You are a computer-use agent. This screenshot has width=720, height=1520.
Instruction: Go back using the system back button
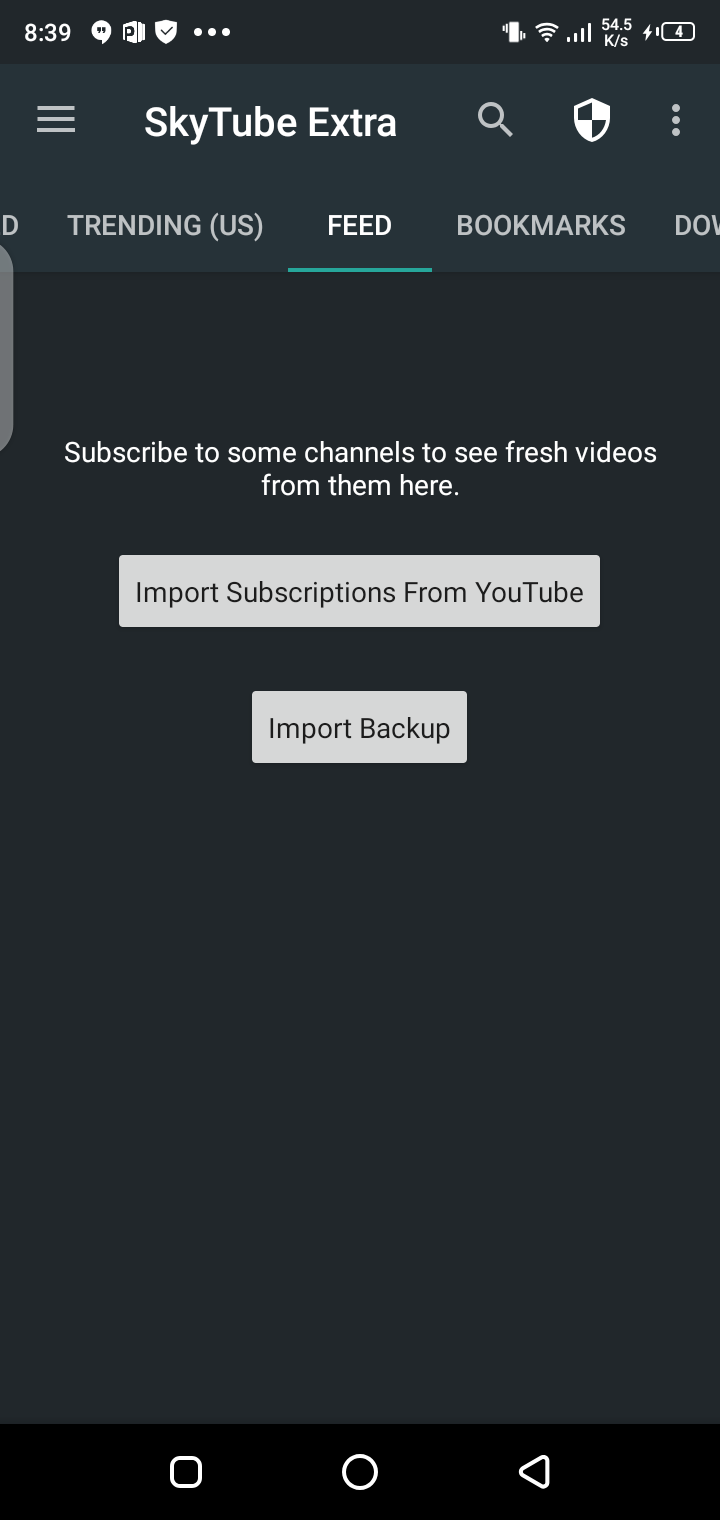tap(534, 1472)
